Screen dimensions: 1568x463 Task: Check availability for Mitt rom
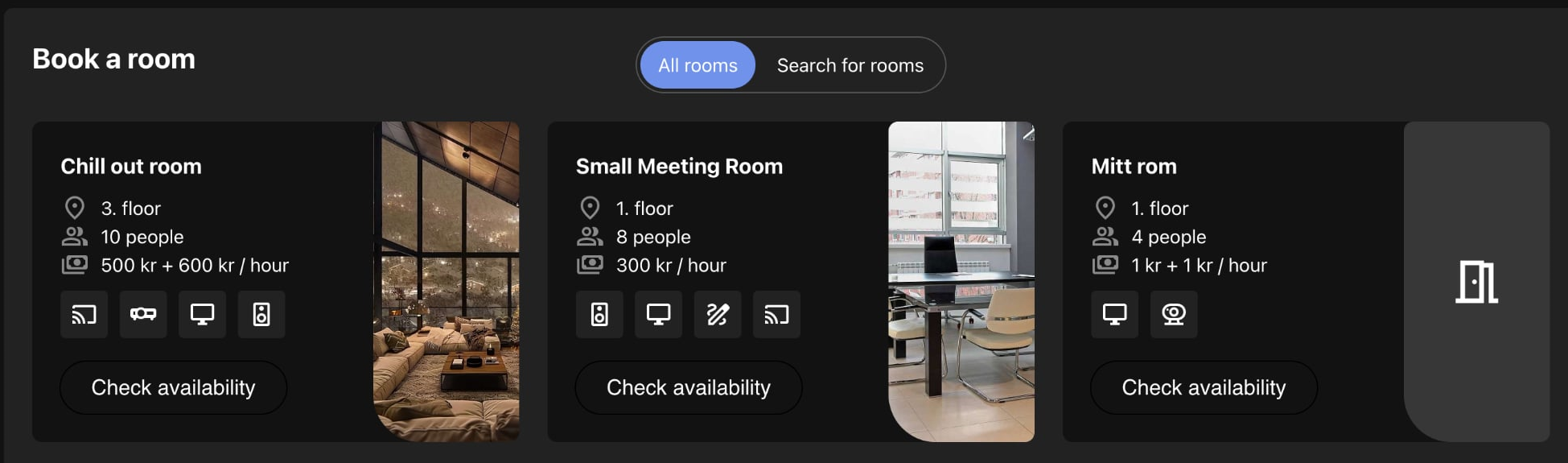tap(1204, 387)
